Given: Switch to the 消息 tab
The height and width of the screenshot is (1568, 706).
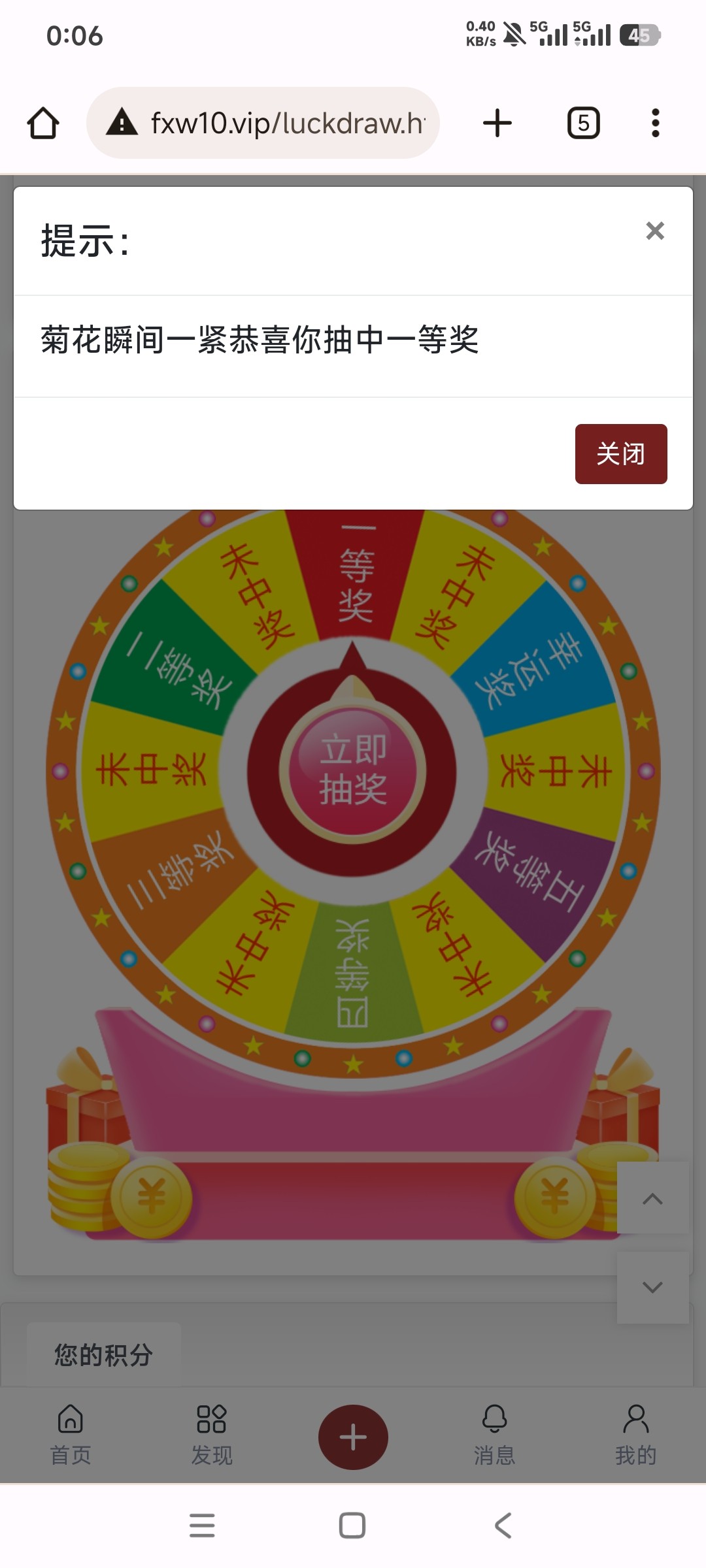Looking at the screenshot, I should (494, 1434).
